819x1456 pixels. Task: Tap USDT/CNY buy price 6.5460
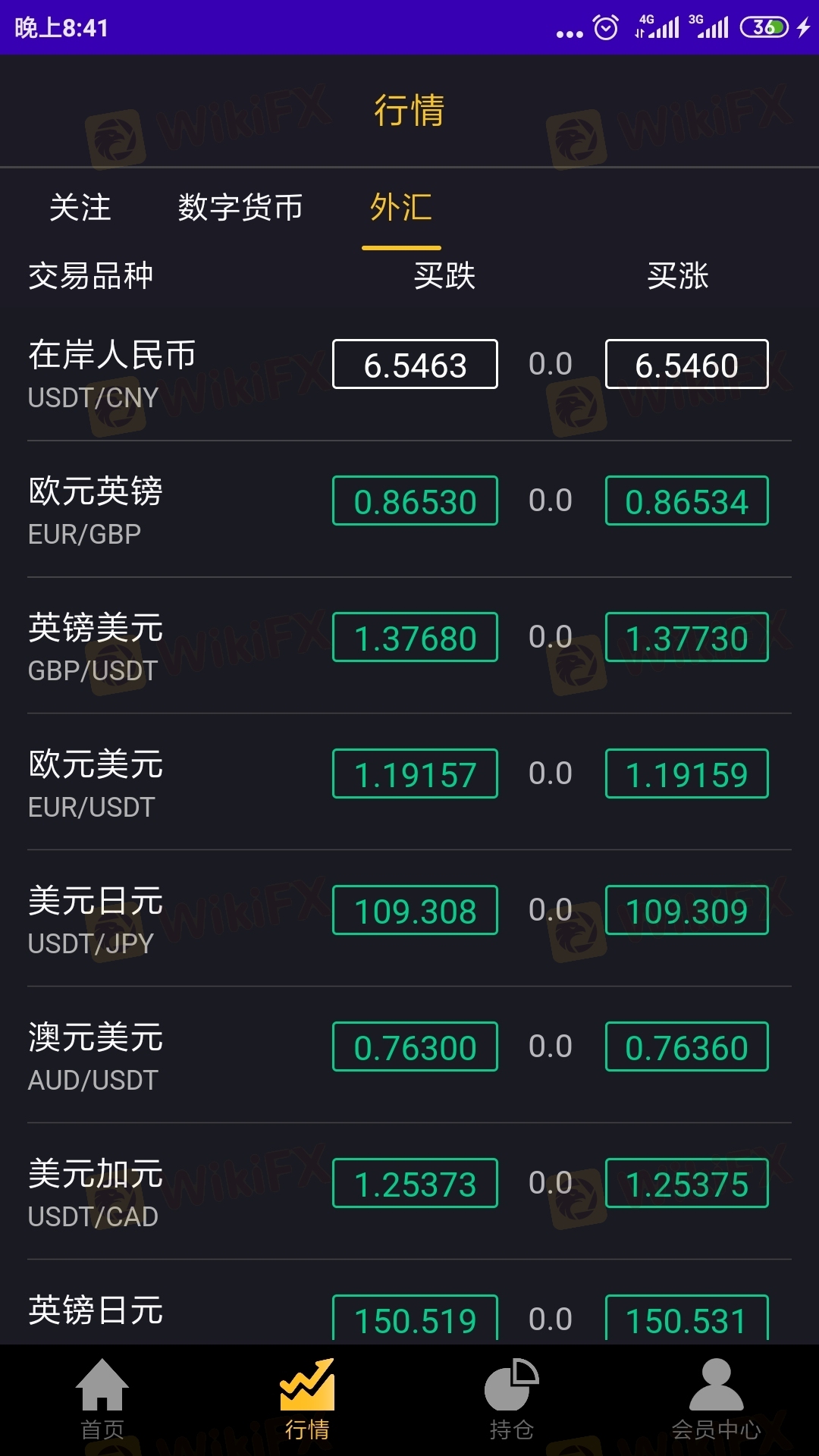[x=686, y=365]
